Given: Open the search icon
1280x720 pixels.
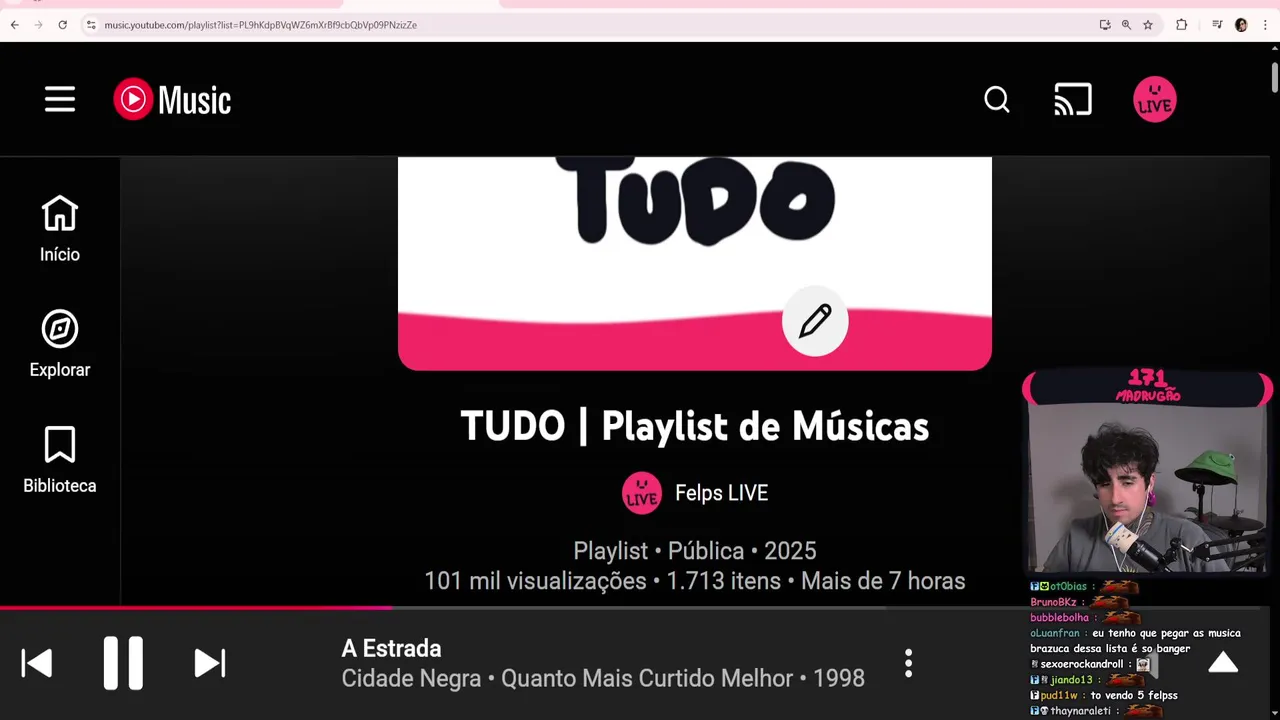Looking at the screenshot, I should coord(997,99).
